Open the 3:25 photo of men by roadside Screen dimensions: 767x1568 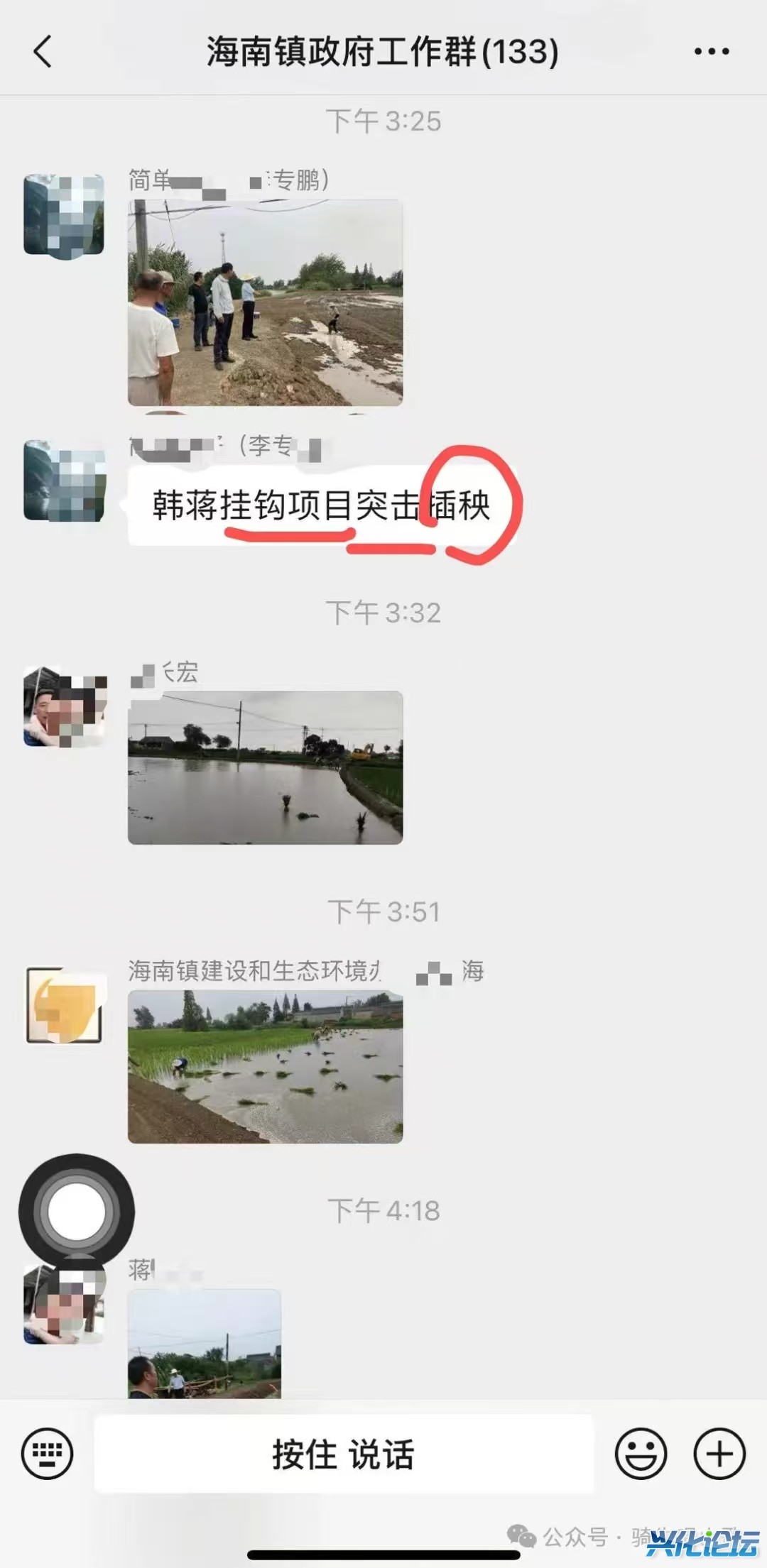pos(265,302)
